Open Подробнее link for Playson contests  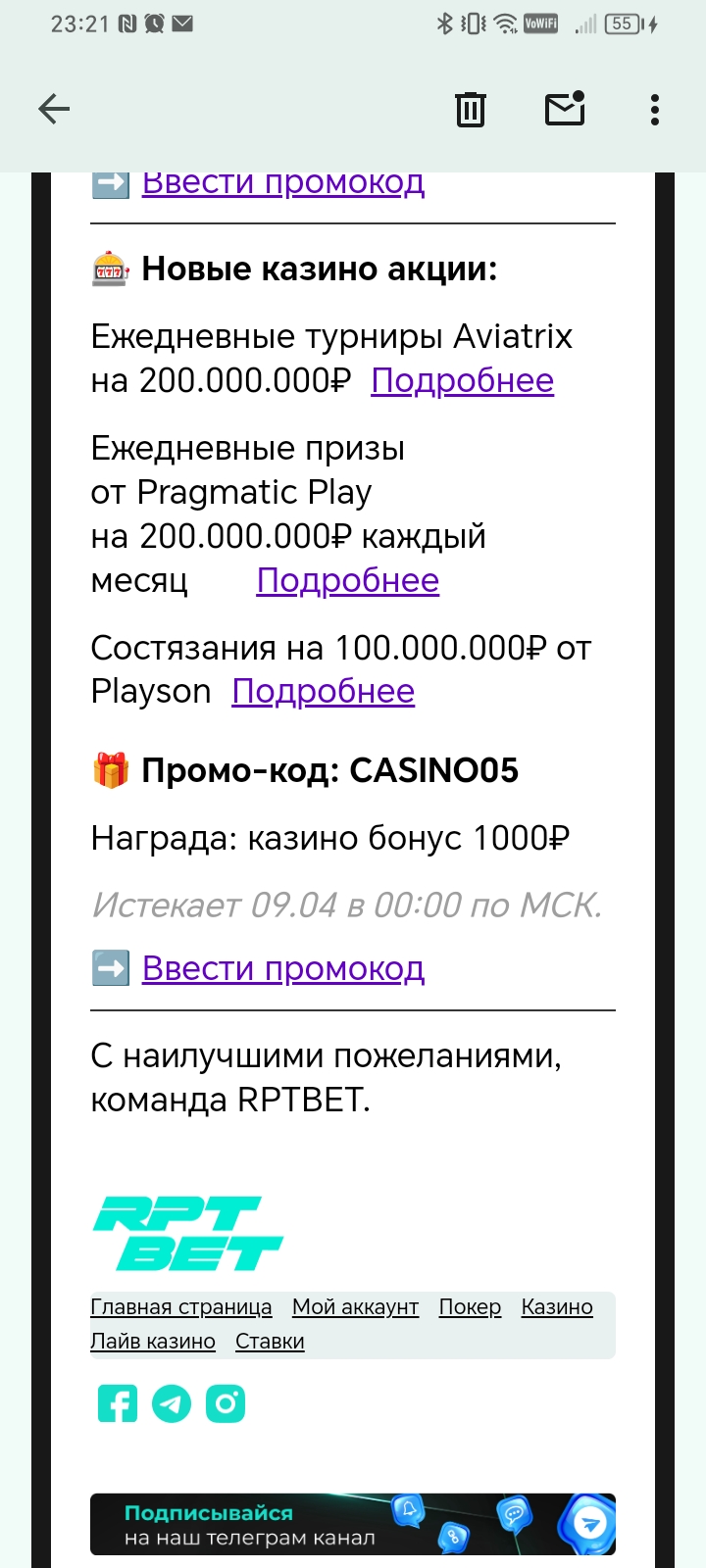point(323,691)
